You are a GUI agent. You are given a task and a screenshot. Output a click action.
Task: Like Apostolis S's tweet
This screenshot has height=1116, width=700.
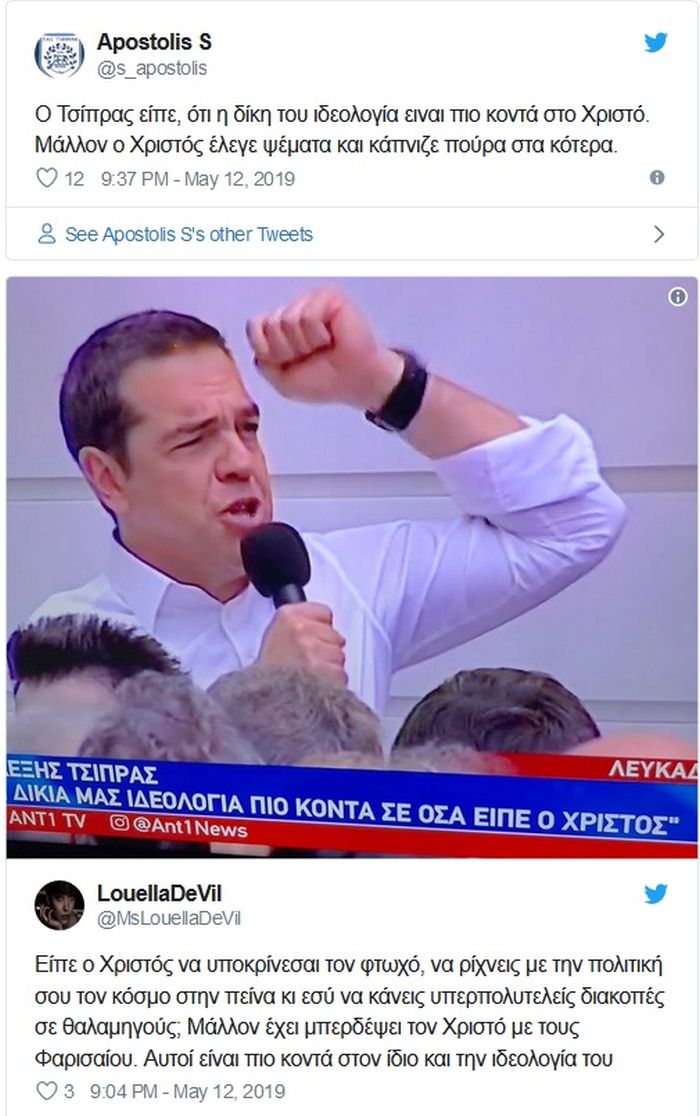point(47,179)
